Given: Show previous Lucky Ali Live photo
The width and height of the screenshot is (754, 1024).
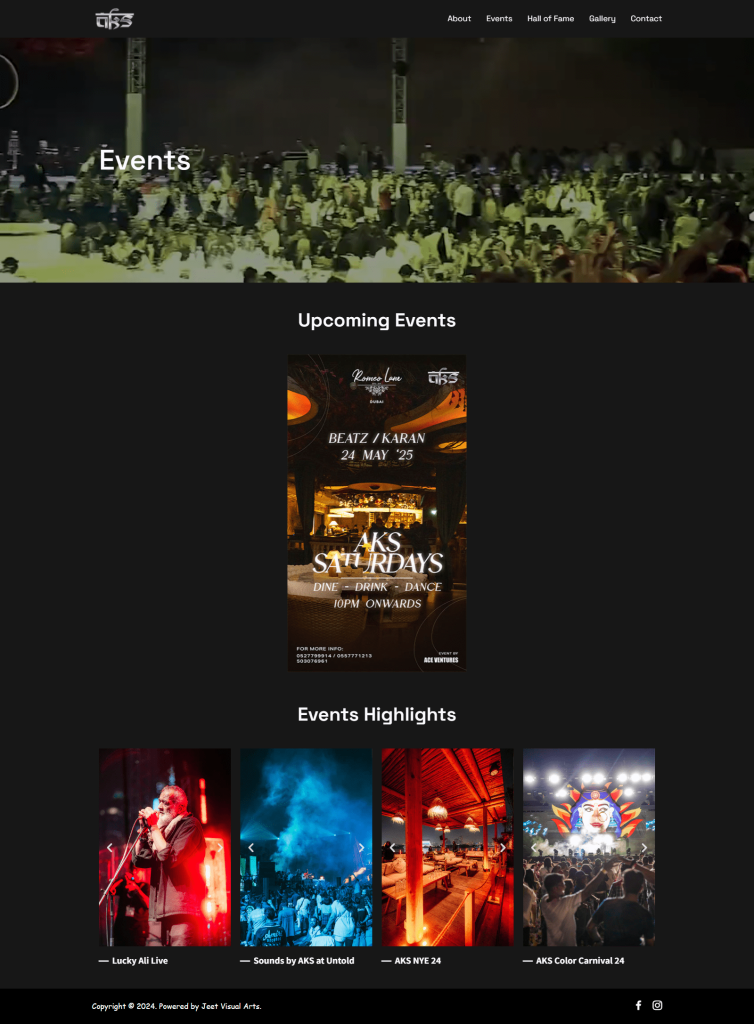Looking at the screenshot, I should (110, 848).
